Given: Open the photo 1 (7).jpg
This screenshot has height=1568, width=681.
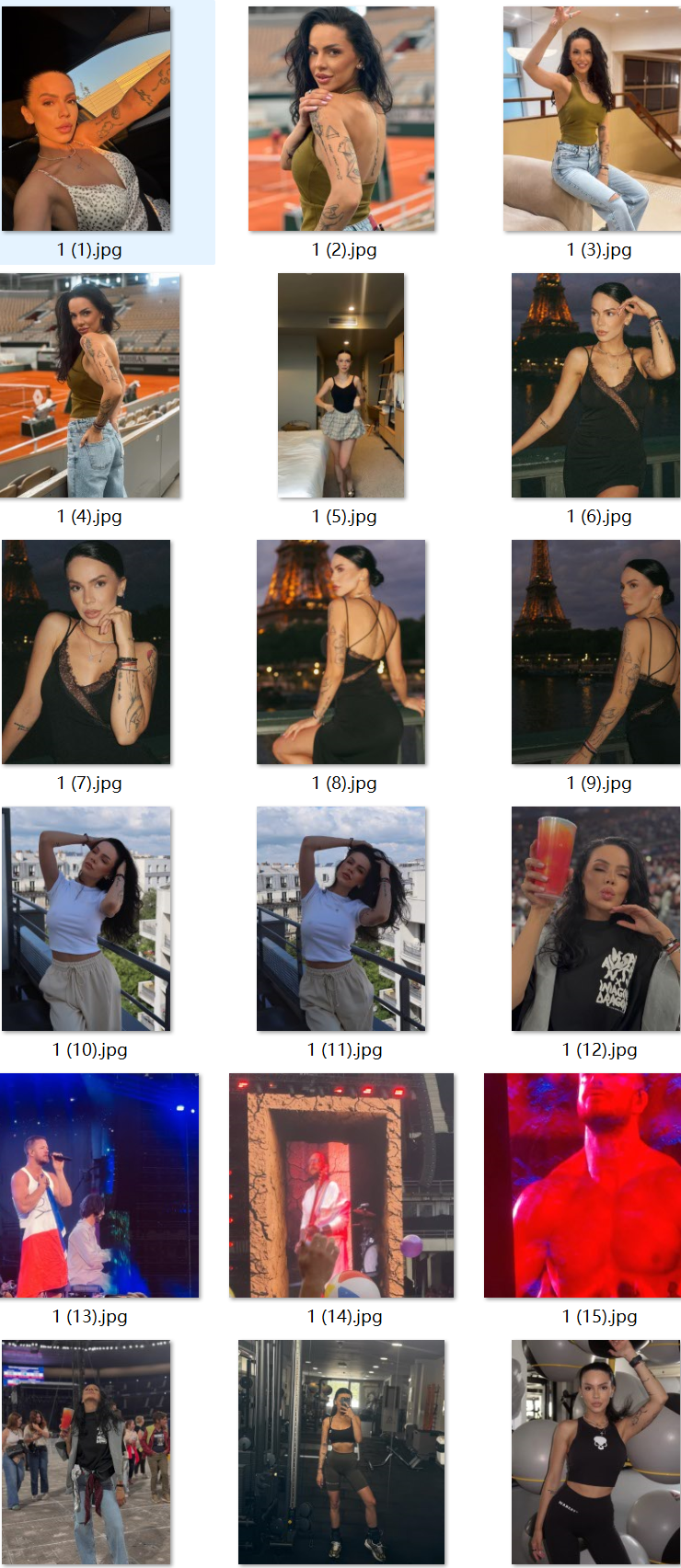Looking at the screenshot, I should (x=87, y=652).
